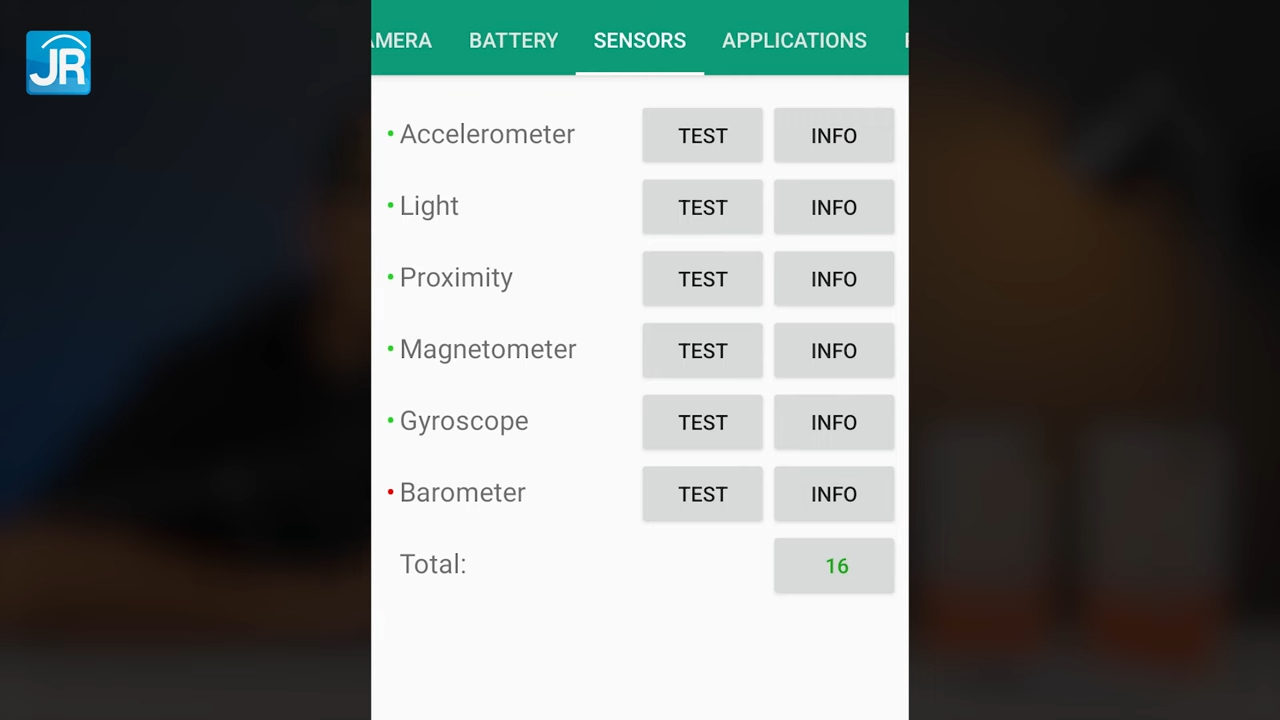Switch to the Applications tab
Viewport: 1280px width, 720px height.
[x=794, y=41]
